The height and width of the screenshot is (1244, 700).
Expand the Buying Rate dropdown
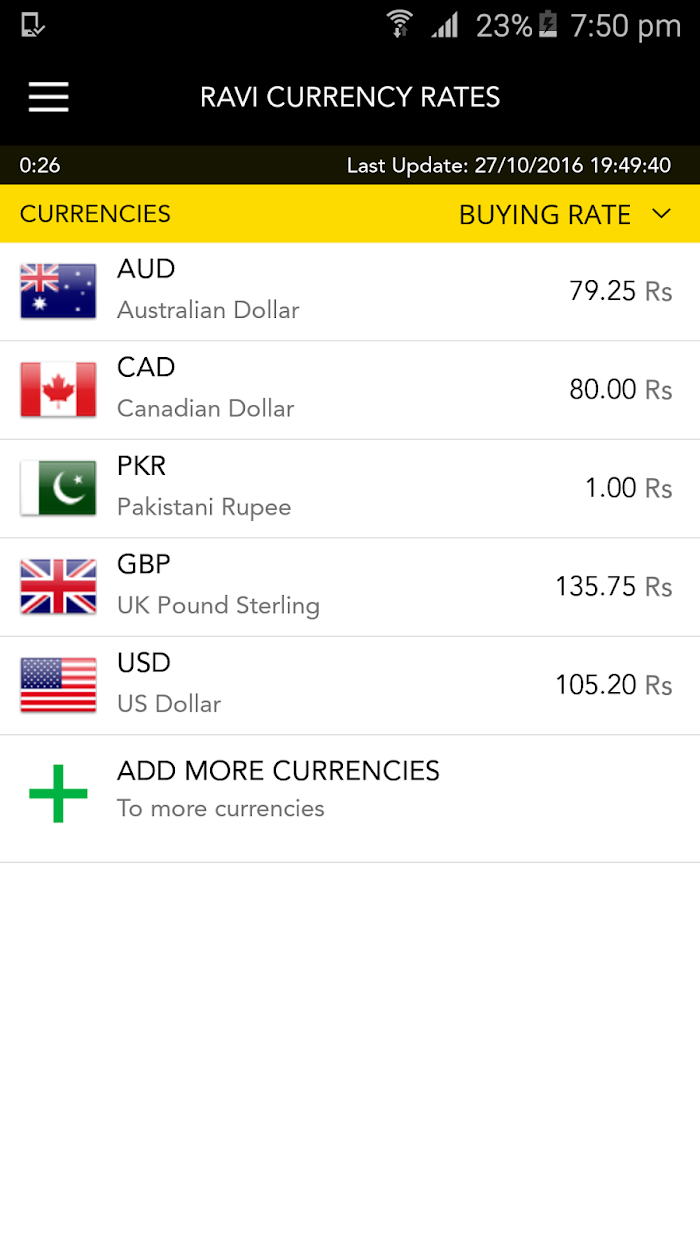(565, 214)
